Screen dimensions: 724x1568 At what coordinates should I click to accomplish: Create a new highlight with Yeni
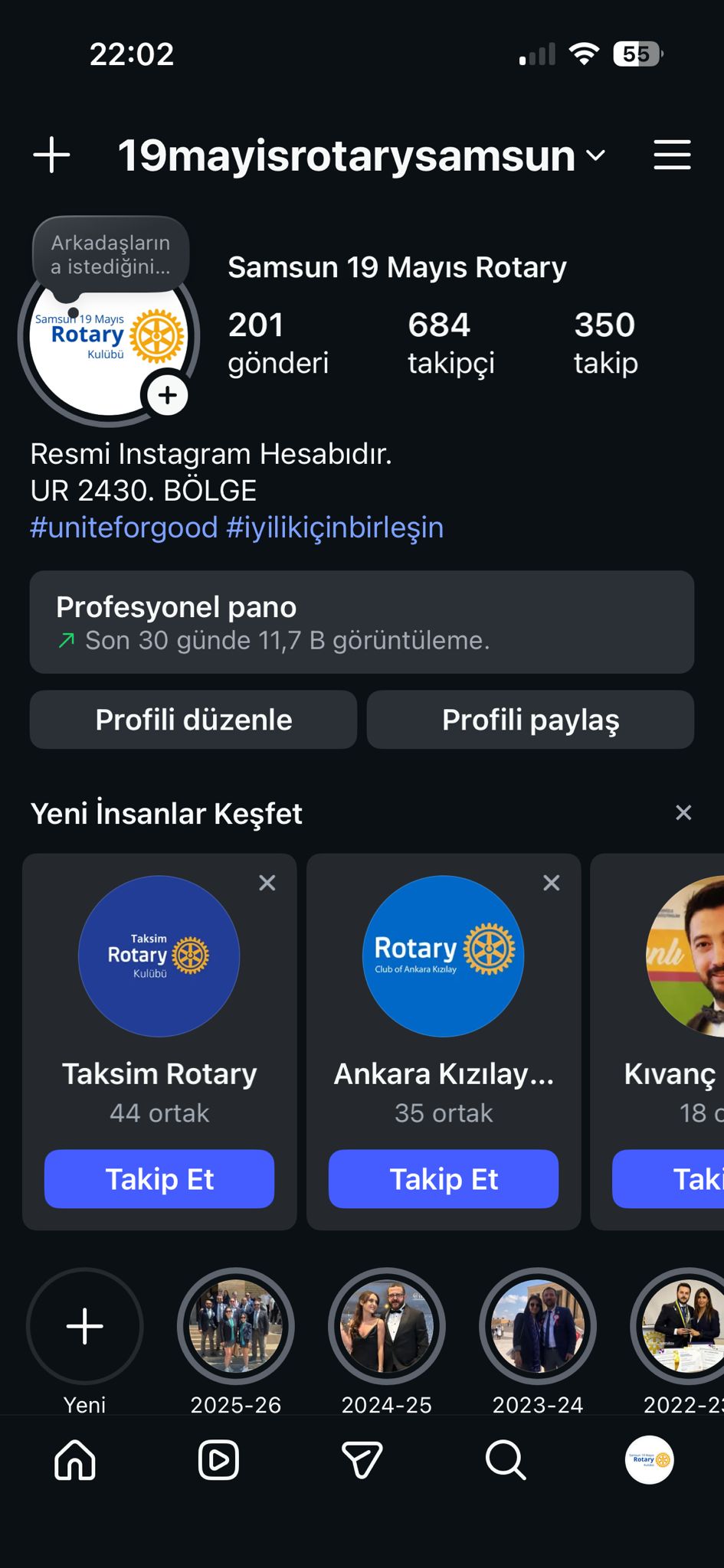click(84, 1326)
